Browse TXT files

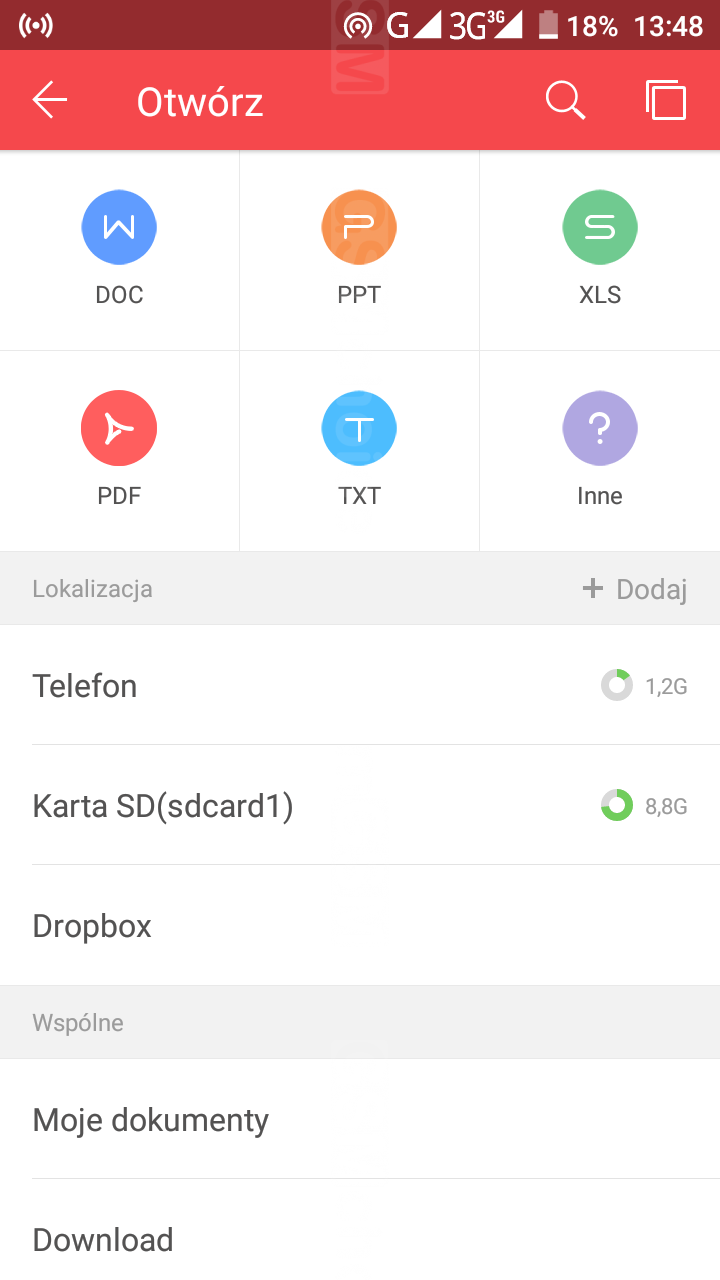(x=359, y=450)
